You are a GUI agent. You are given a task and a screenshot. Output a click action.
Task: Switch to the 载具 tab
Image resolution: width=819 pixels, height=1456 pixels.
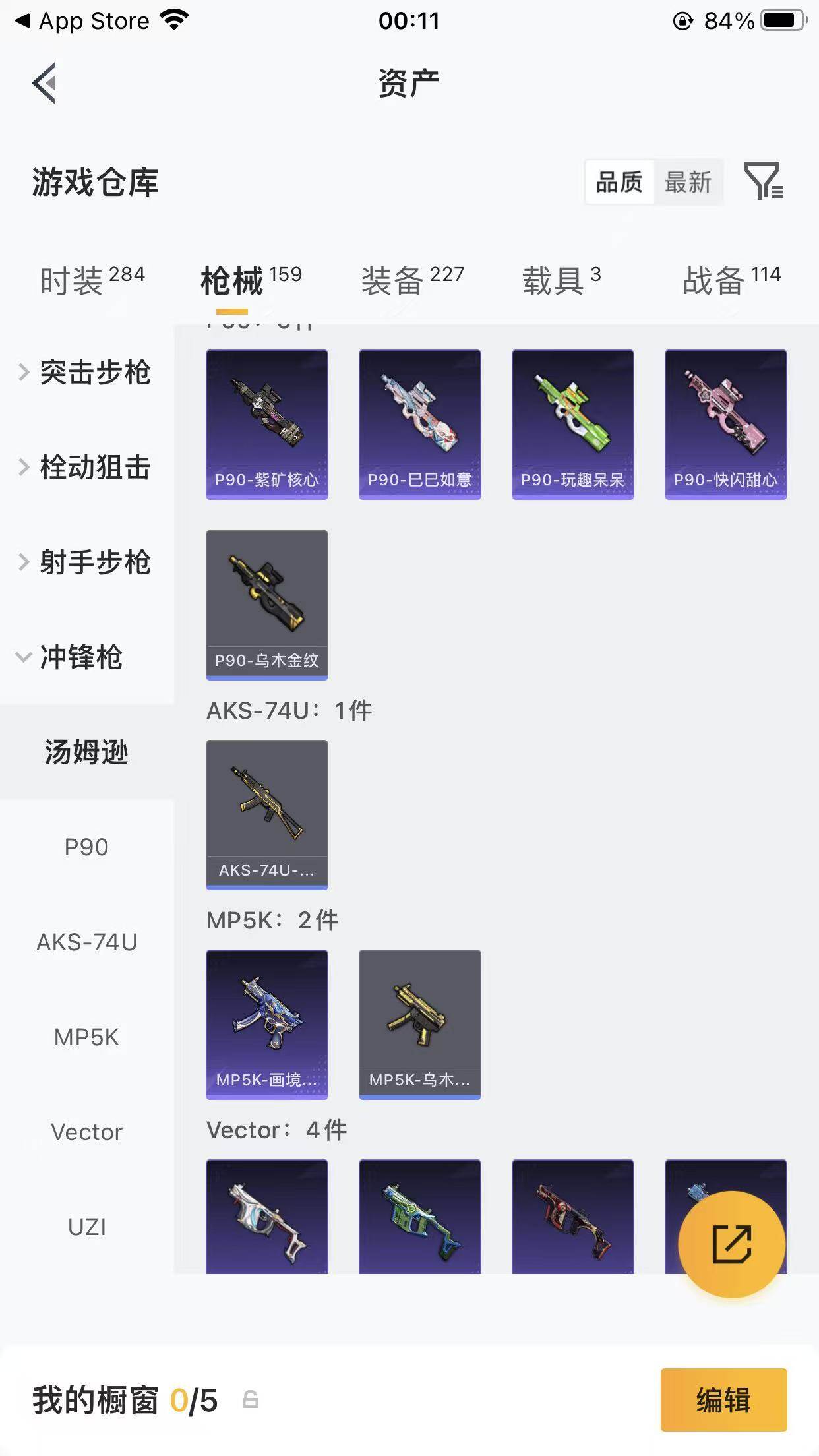click(x=561, y=280)
